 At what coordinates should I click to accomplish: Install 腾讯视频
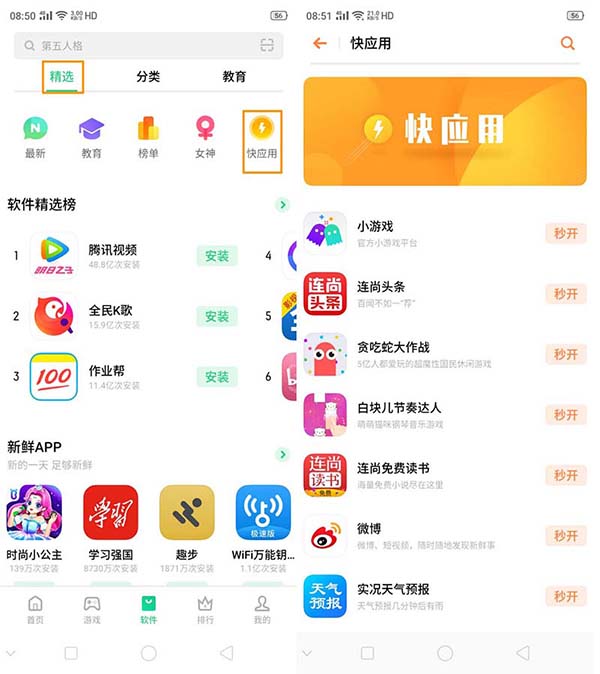pos(217,256)
